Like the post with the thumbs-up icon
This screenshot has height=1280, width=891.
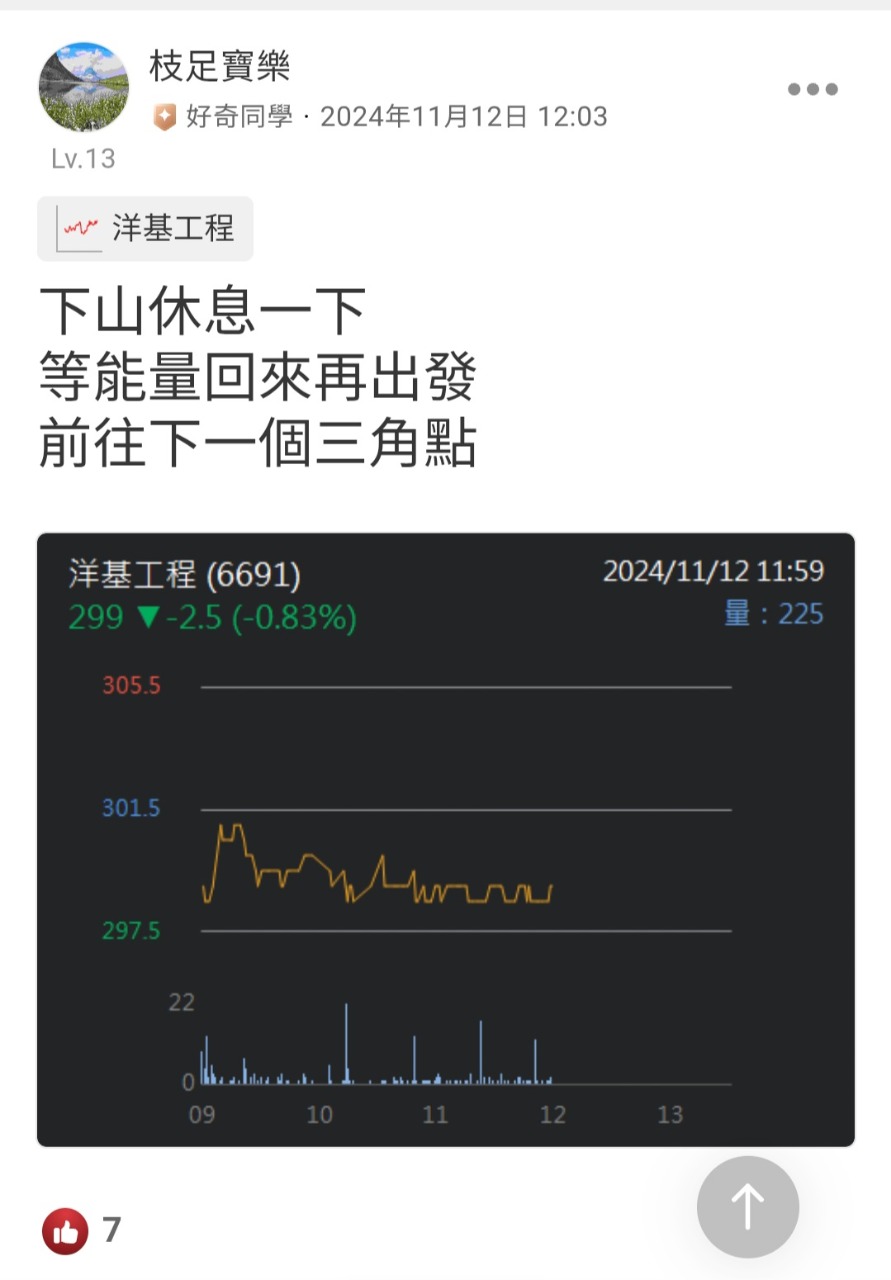click(x=65, y=1230)
